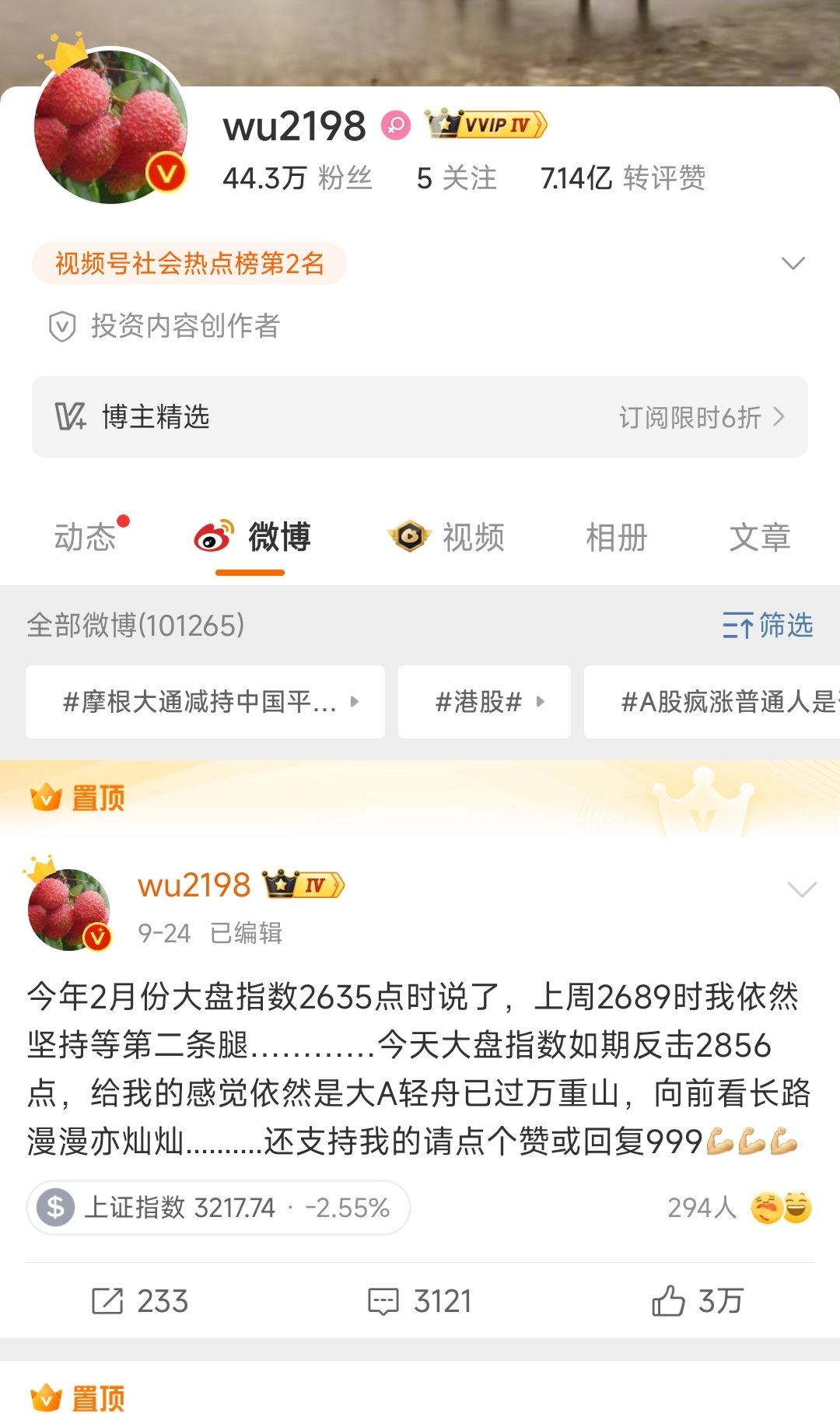
Task: Switch to the 视频 tab
Action: (447, 537)
